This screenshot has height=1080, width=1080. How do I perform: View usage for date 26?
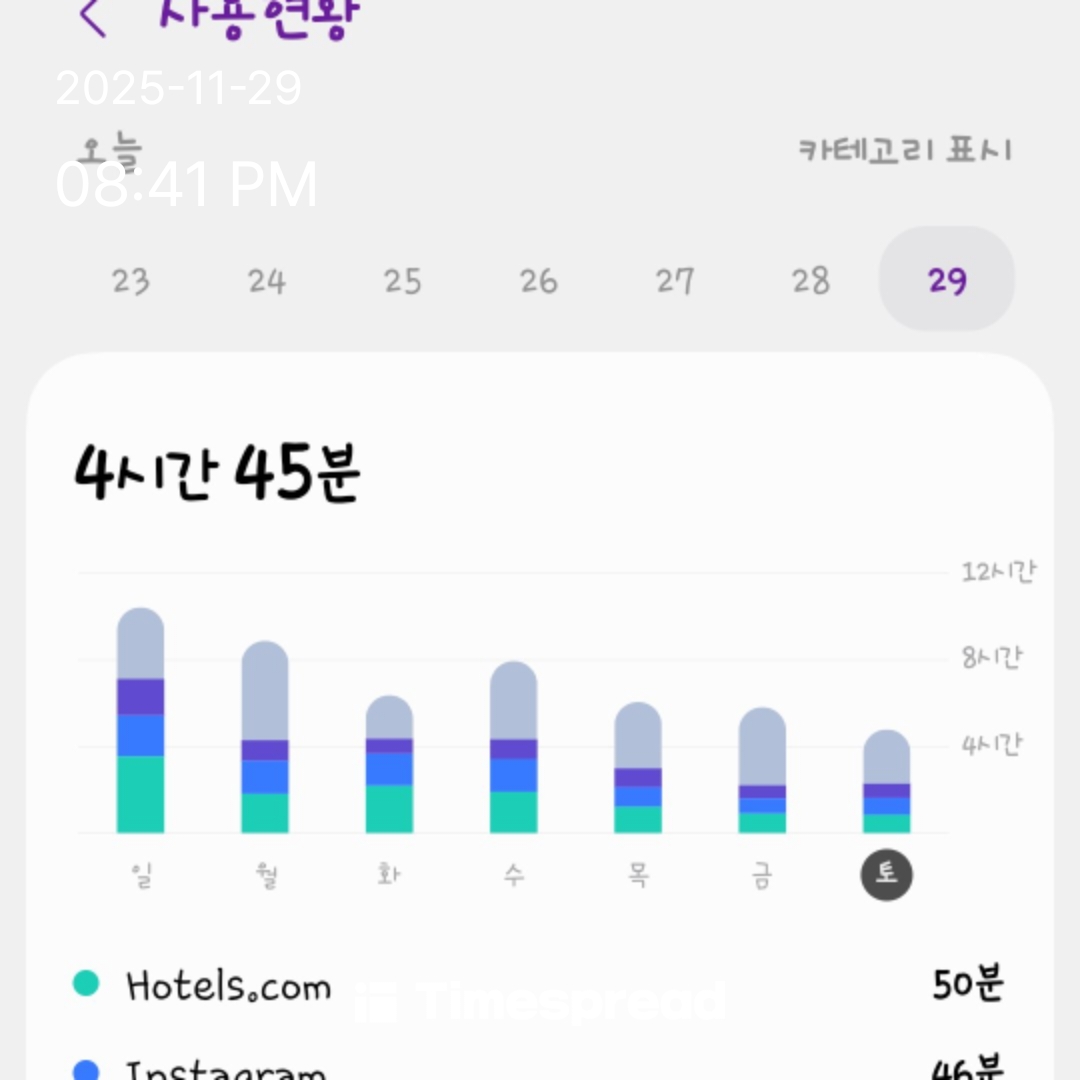click(539, 281)
